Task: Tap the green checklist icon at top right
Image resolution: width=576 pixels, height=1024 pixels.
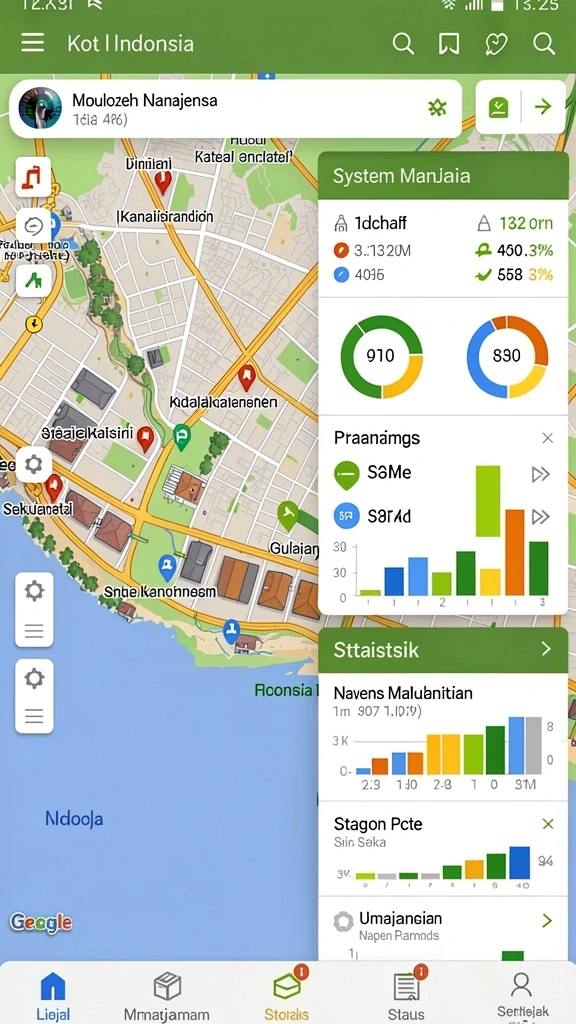Action: 498,107
